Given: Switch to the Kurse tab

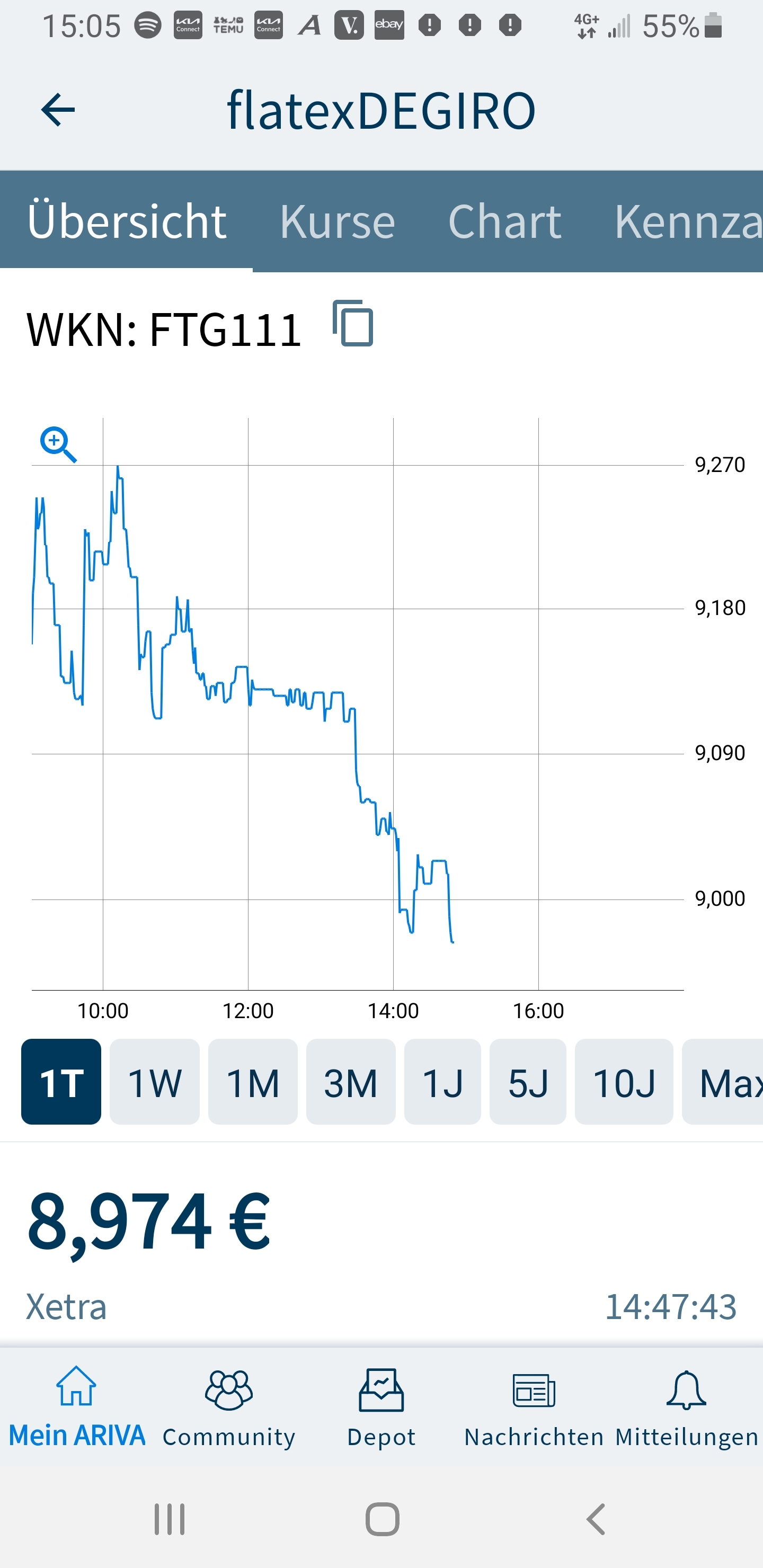Looking at the screenshot, I should [x=338, y=220].
